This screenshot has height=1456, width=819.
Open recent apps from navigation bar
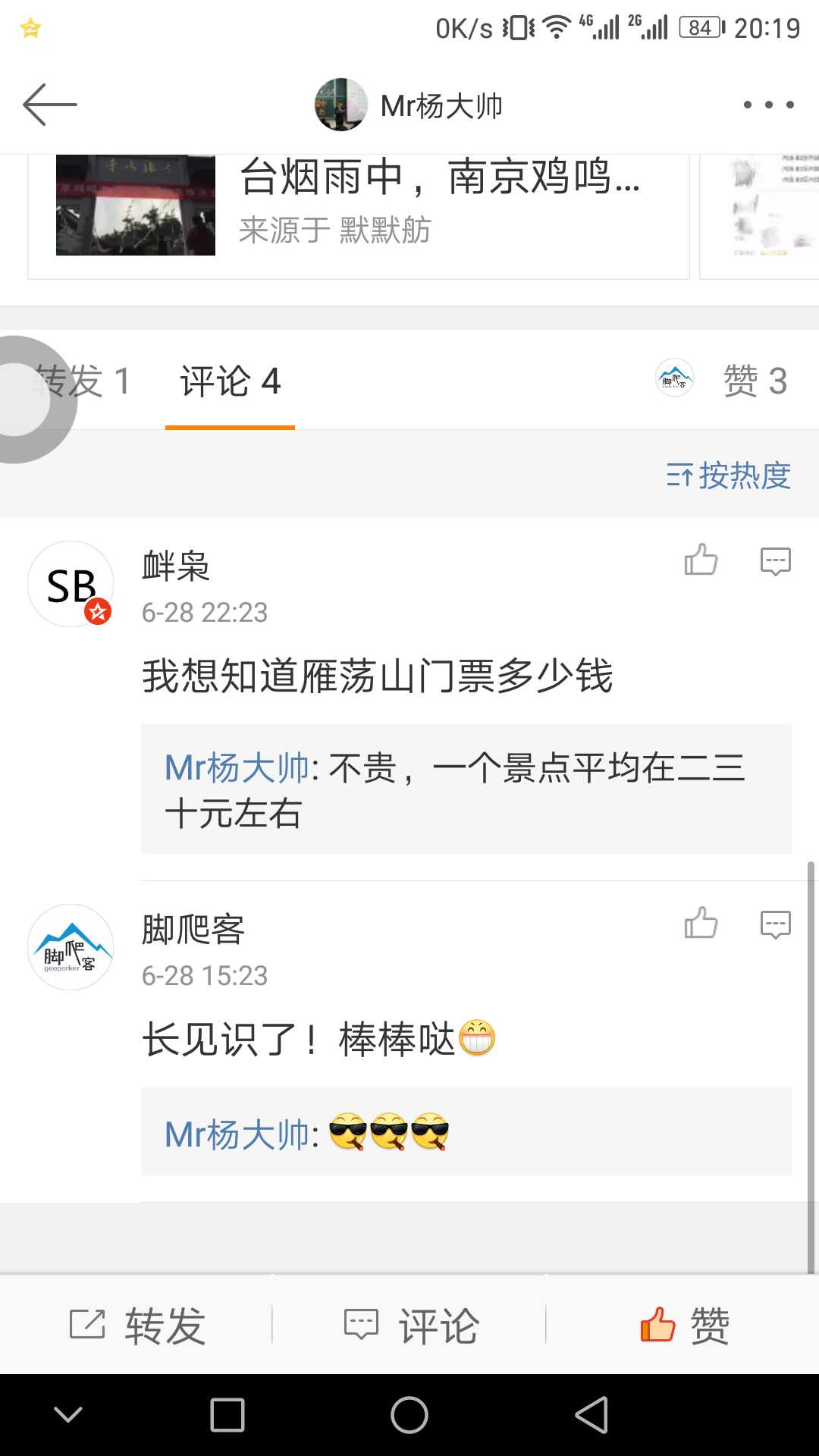(x=227, y=1415)
